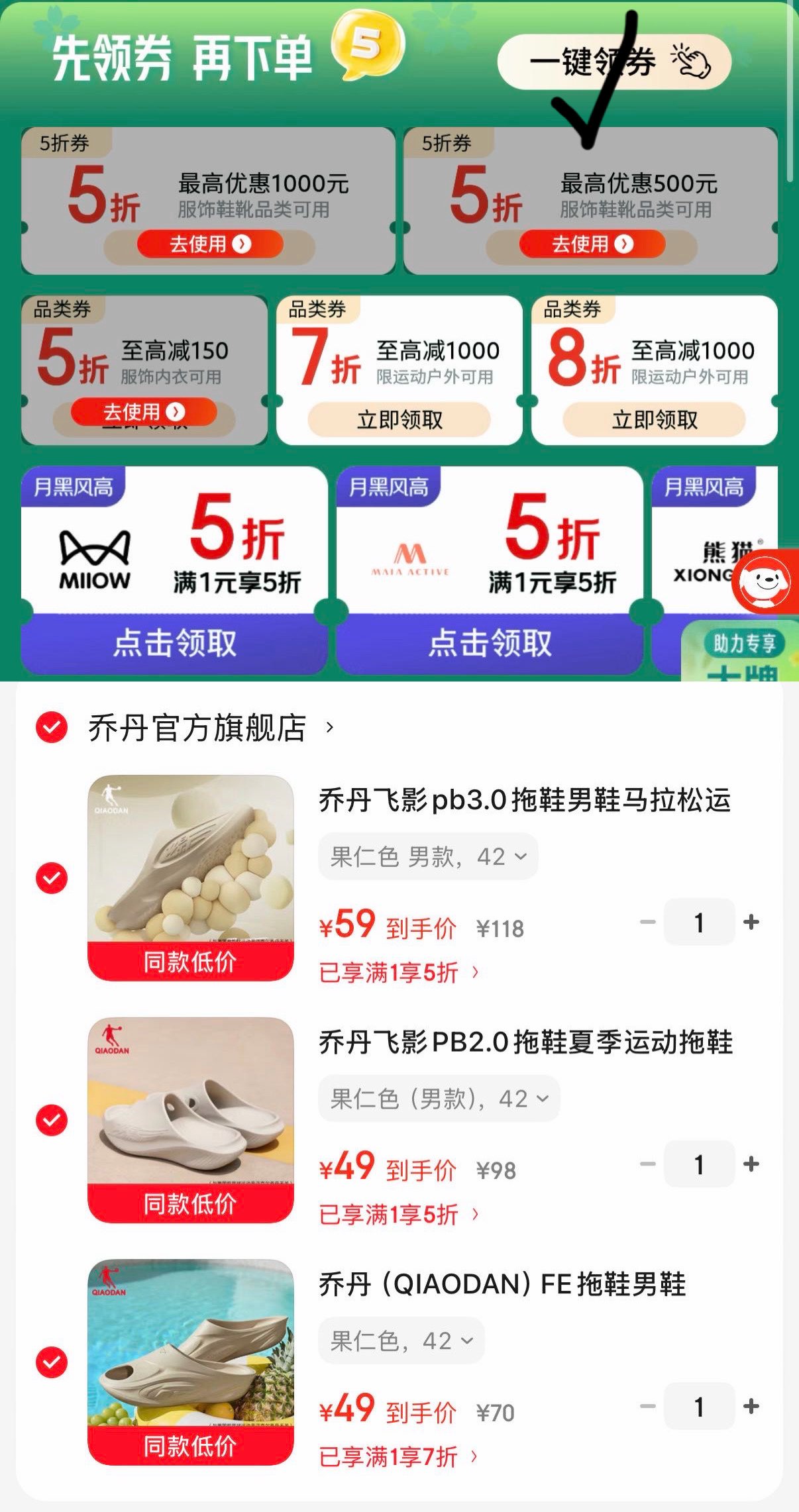
Task: Claim the 7折 运动户外 coupon
Action: [399, 419]
